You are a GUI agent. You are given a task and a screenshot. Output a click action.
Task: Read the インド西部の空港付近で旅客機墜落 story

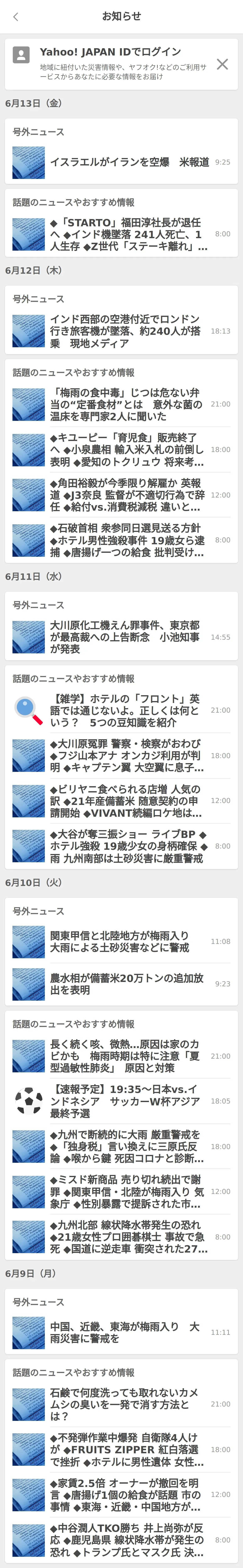click(121, 331)
